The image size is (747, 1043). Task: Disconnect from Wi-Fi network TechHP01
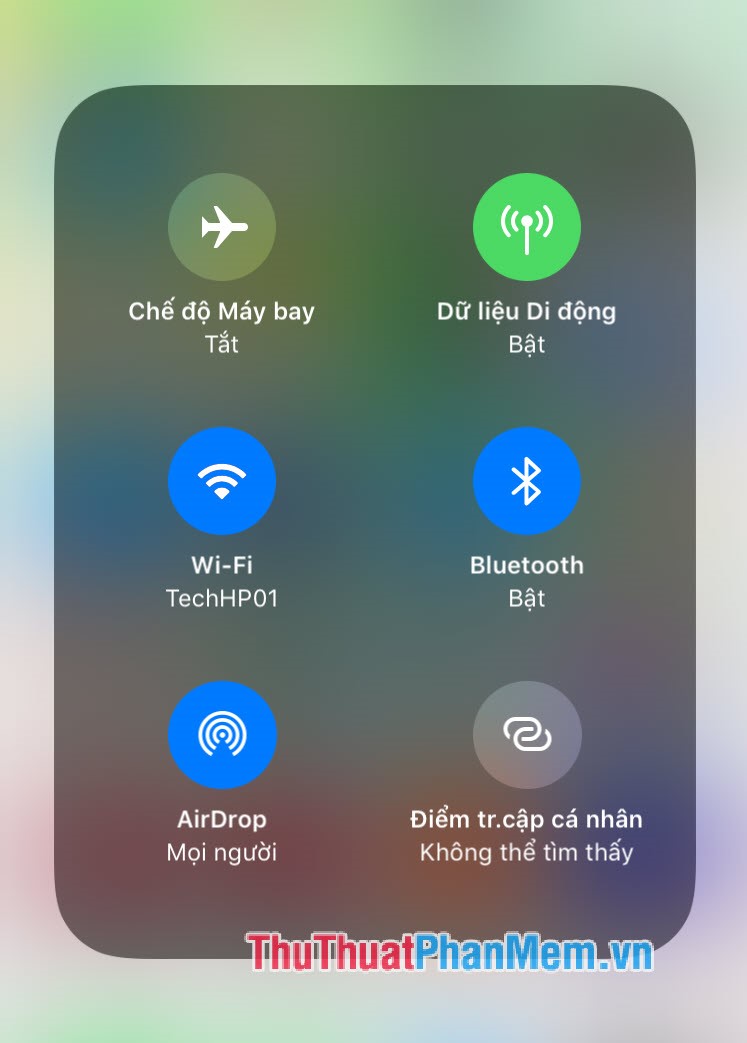coord(222,480)
